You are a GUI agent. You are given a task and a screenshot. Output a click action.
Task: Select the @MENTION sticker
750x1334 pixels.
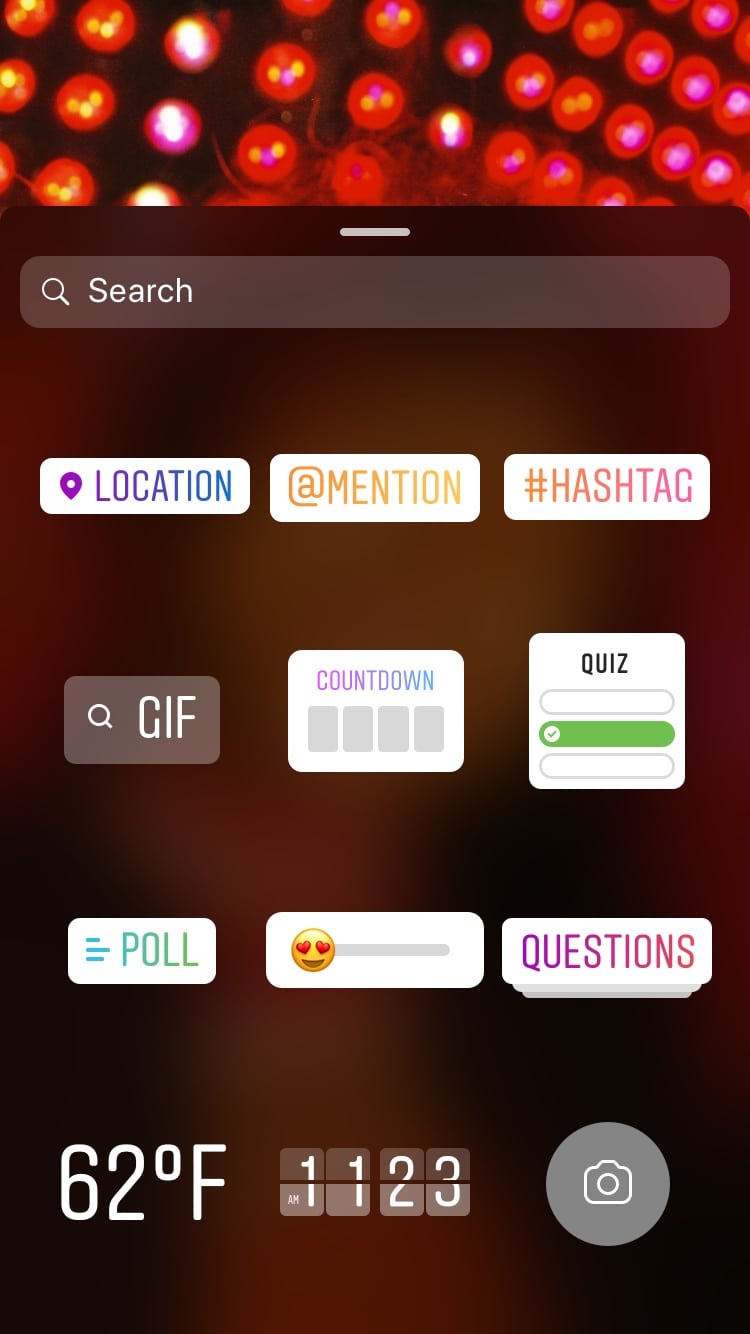(375, 487)
